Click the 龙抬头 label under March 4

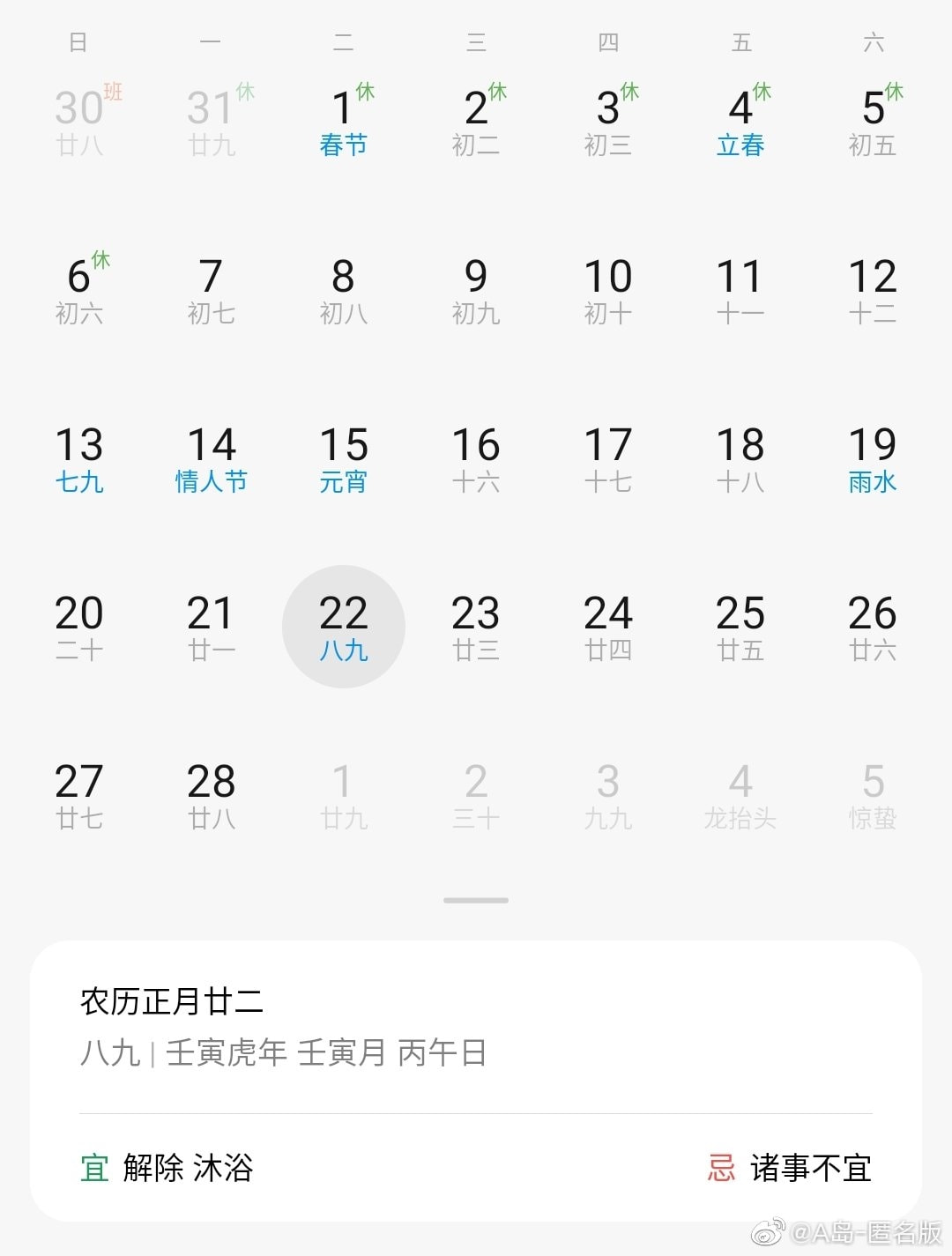tap(742, 818)
